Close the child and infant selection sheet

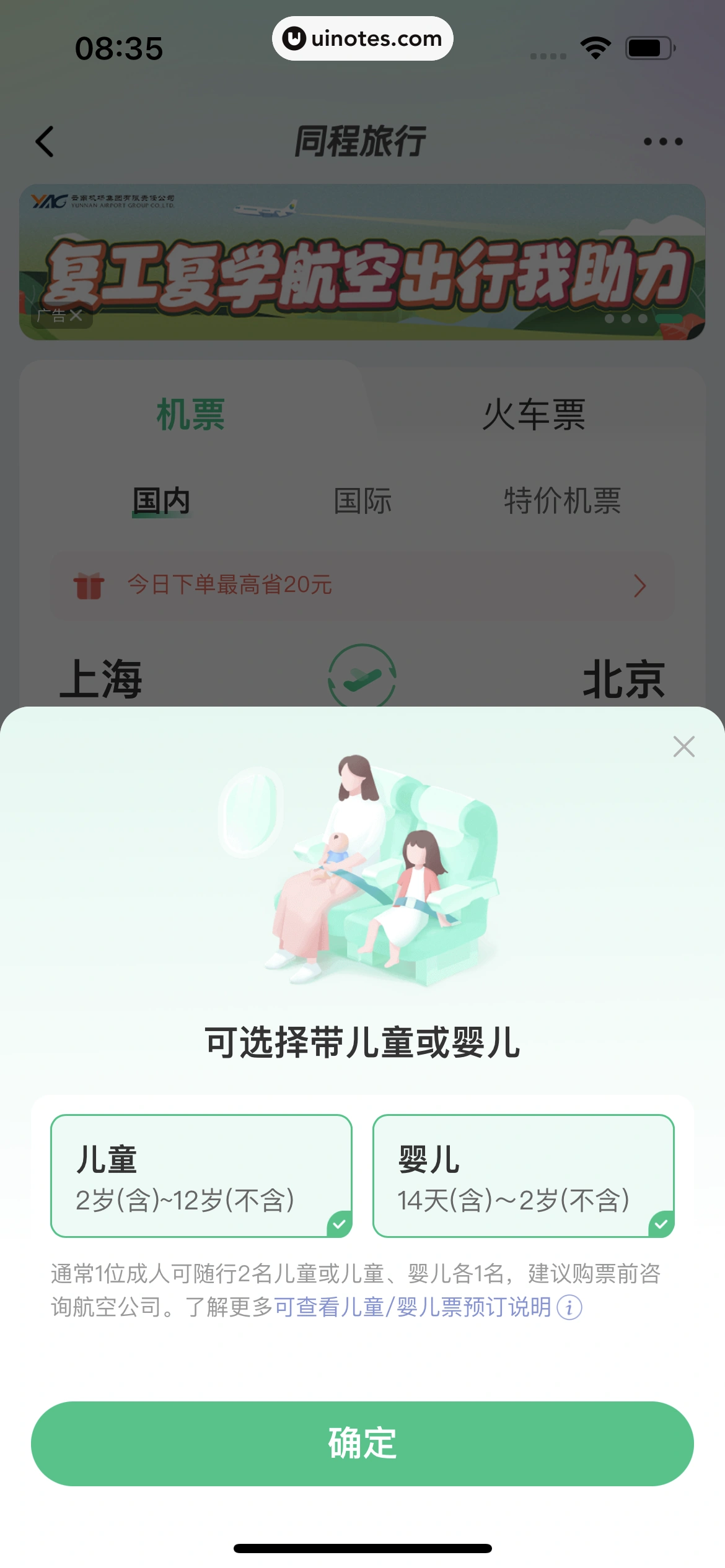[683, 747]
